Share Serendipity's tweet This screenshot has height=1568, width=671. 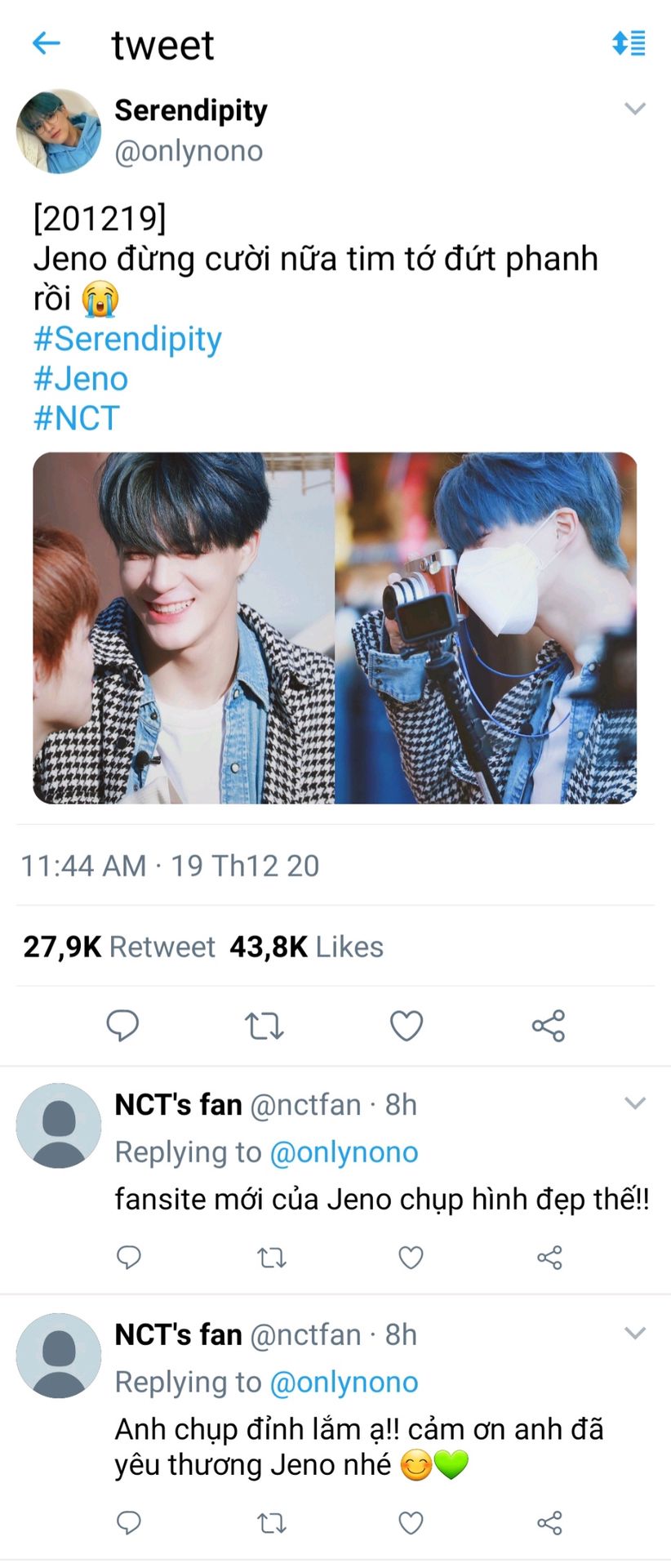pos(549,1025)
